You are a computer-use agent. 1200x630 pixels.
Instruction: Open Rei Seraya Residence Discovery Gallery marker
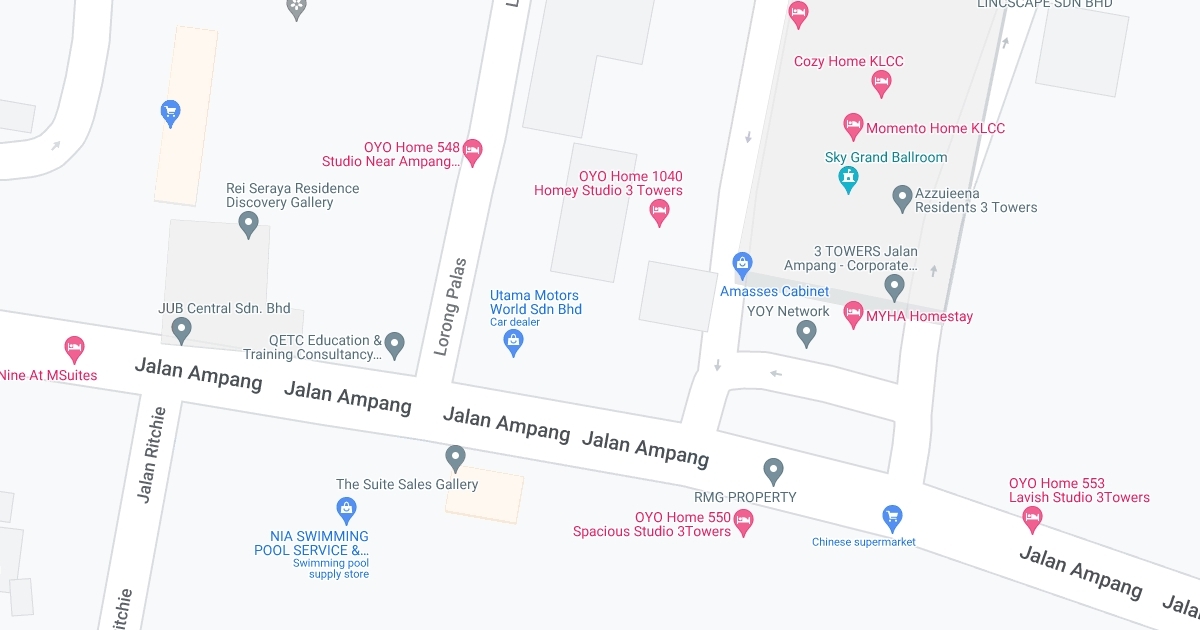249,224
